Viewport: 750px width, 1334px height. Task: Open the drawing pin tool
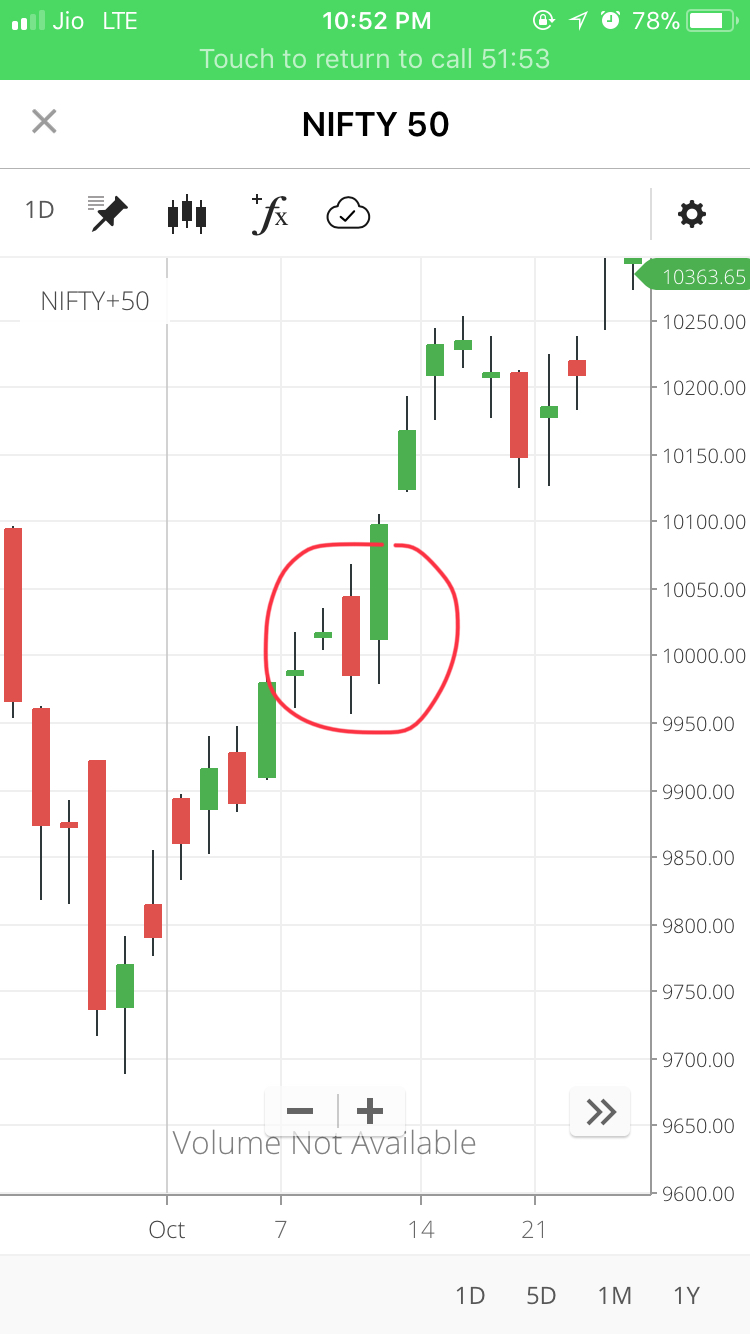pos(108,213)
